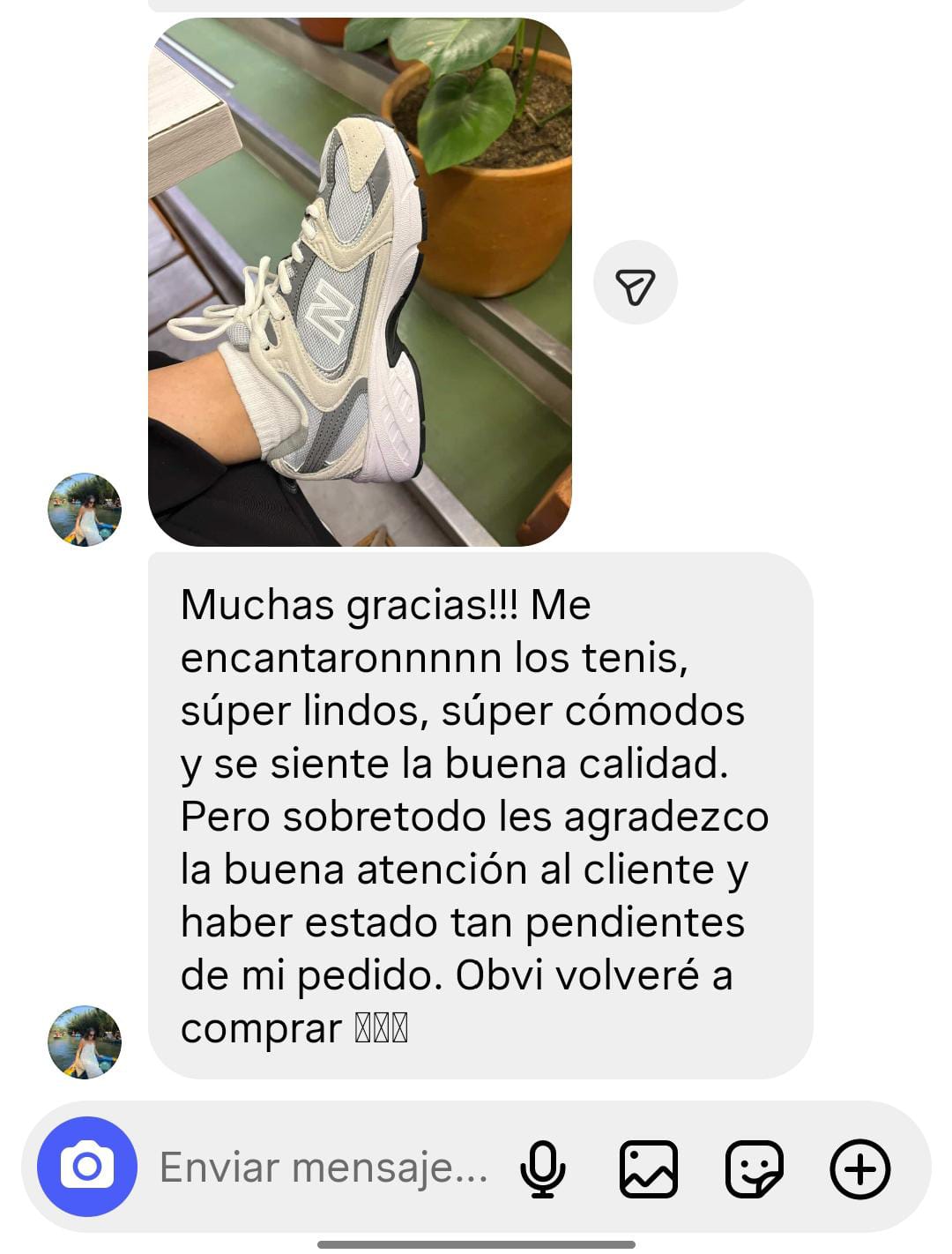Focus the 'Enviar mensaje...' text field

[x=323, y=1168]
